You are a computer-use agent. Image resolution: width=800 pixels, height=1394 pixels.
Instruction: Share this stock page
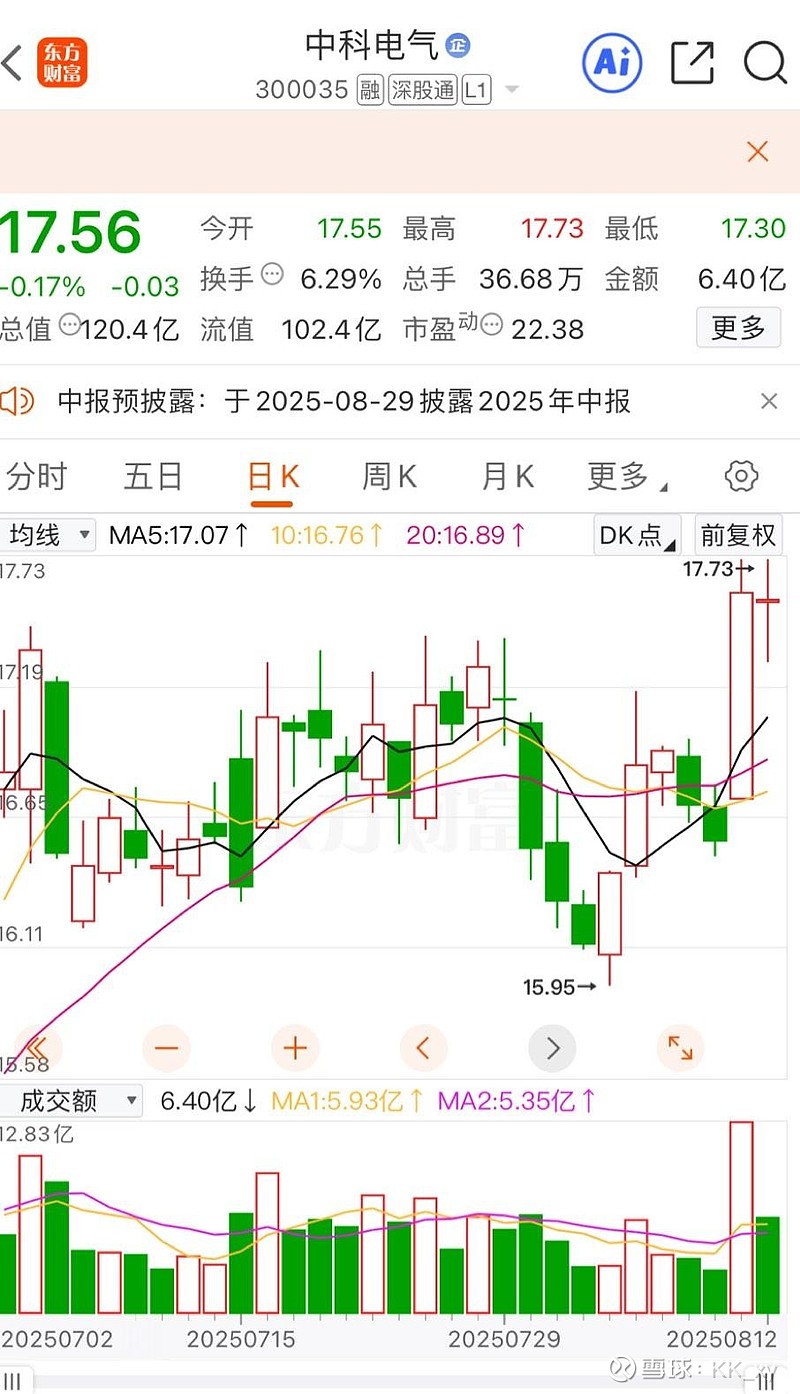(692, 63)
